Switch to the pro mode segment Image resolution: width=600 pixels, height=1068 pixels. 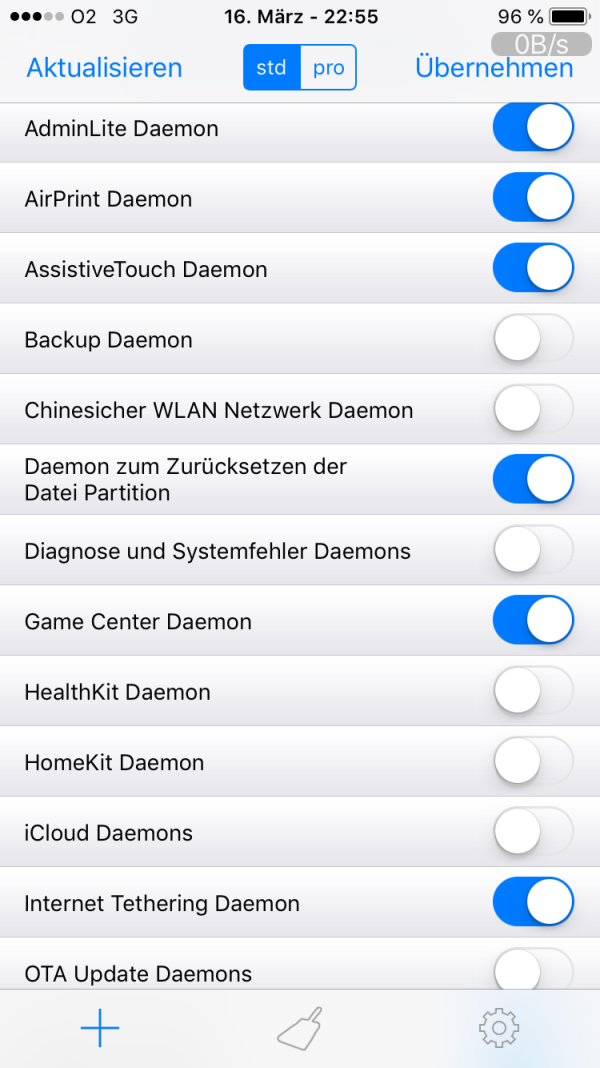[328, 68]
